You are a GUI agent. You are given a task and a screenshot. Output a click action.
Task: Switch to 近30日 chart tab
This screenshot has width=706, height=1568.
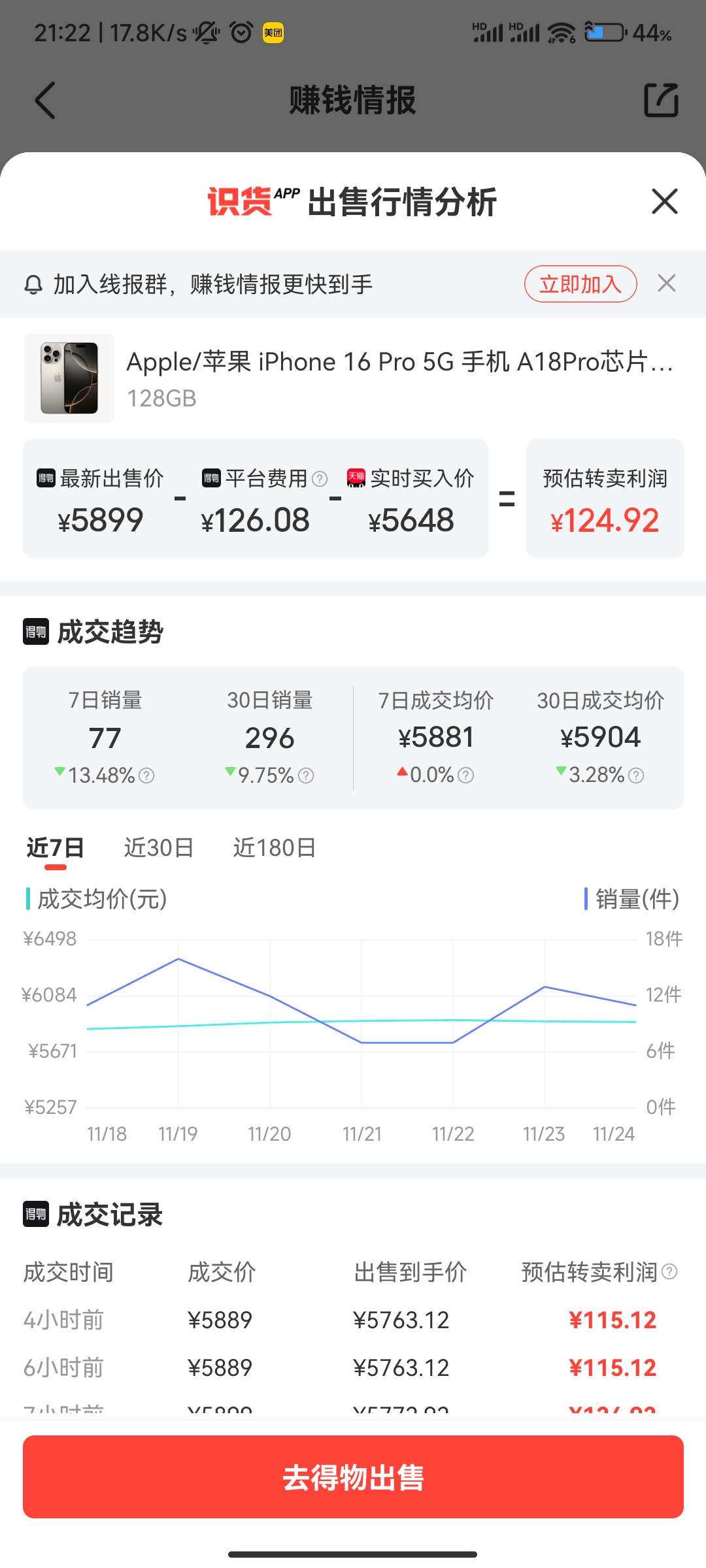(159, 848)
